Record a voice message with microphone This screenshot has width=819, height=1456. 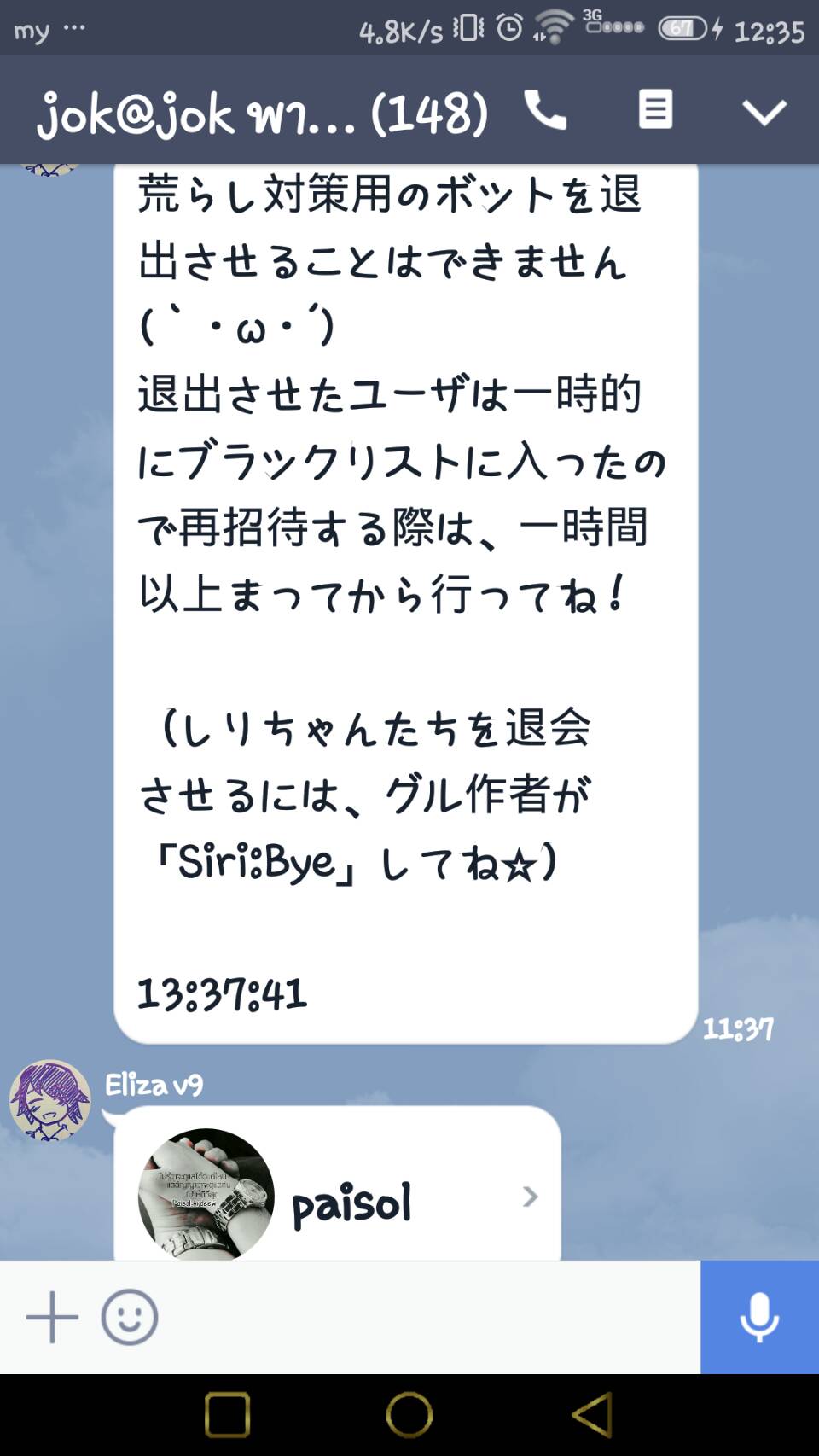[759, 1317]
